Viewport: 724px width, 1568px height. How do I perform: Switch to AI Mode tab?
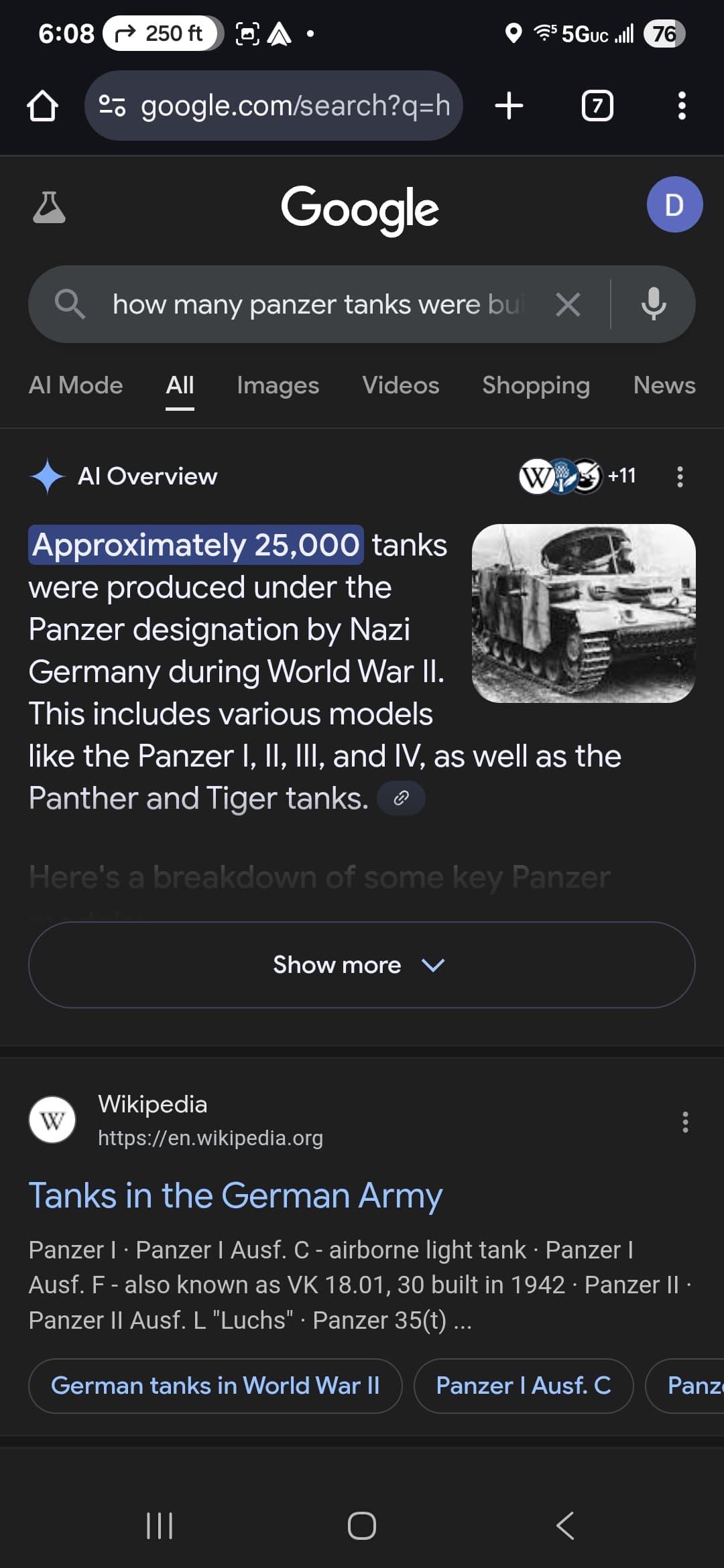point(76,385)
